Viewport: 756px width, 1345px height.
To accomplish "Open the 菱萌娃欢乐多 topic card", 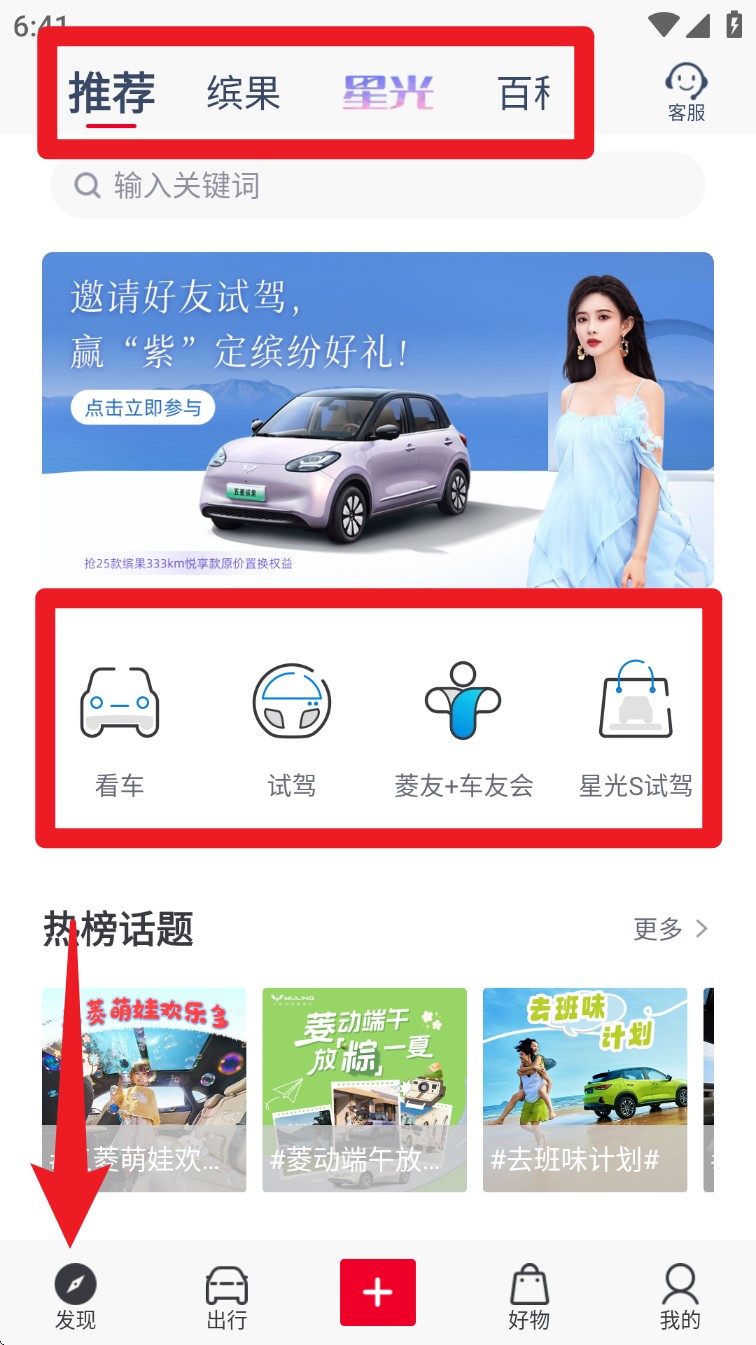I will pyautogui.click(x=144, y=1090).
